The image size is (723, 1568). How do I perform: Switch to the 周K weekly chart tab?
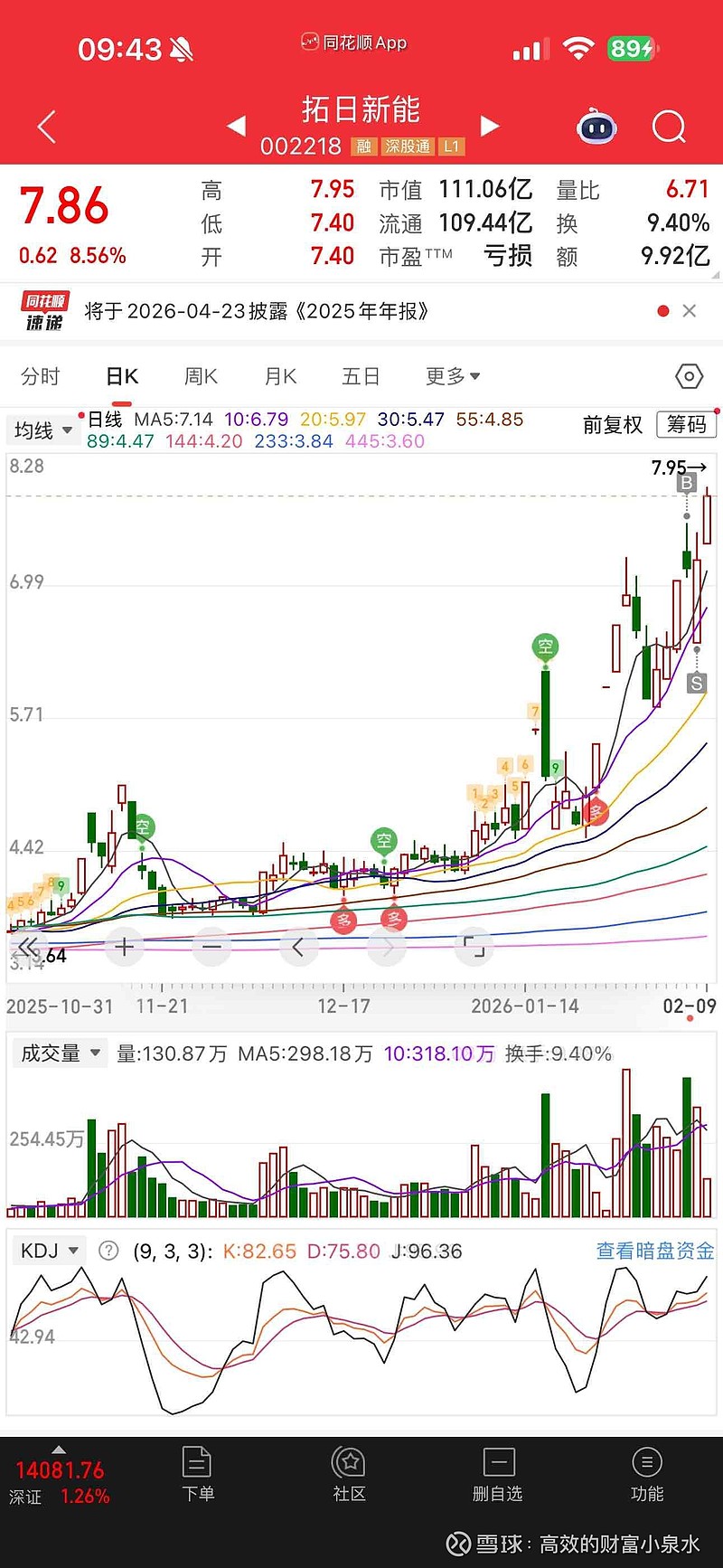click(x=200, y=376)
